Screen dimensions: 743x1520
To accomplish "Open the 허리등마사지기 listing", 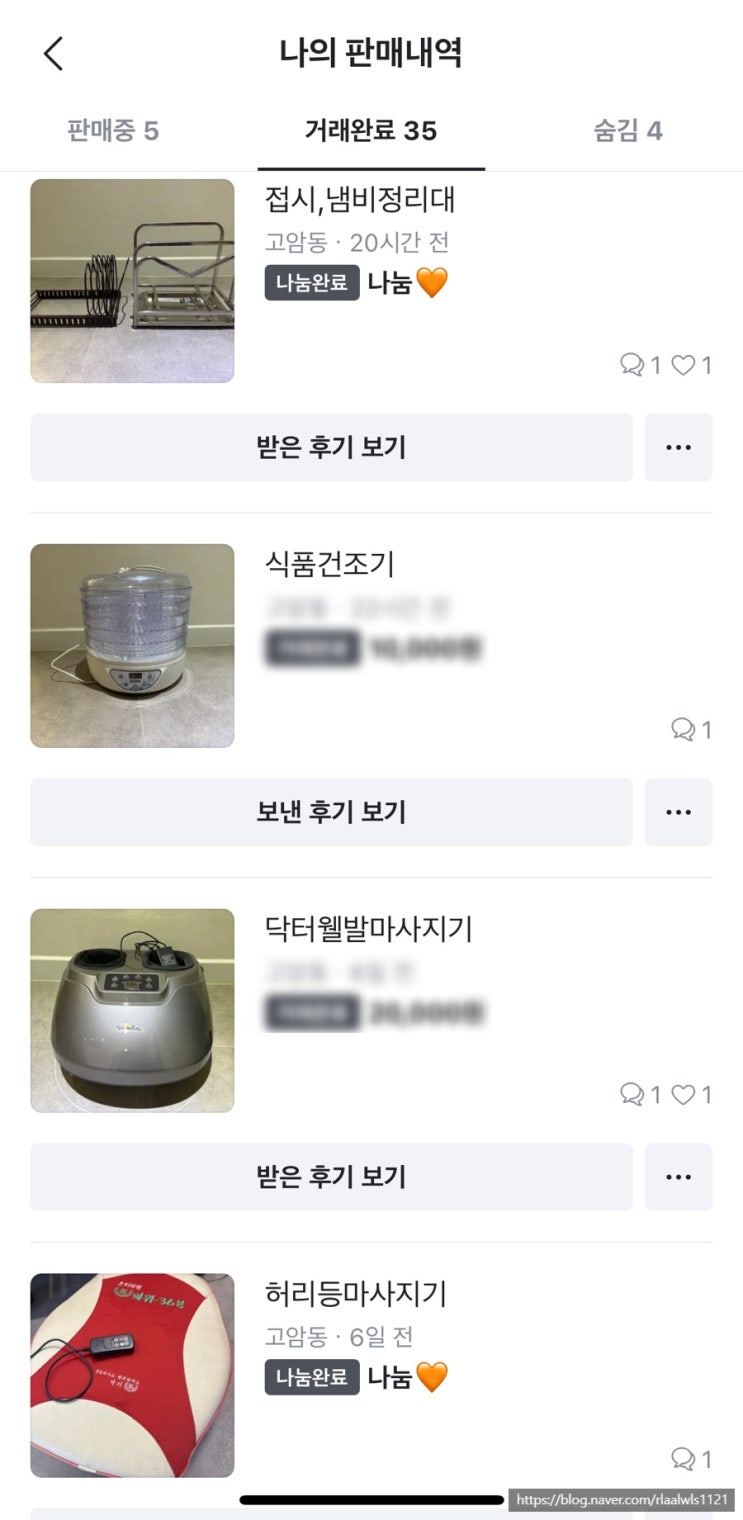I will click(371, 1375).
